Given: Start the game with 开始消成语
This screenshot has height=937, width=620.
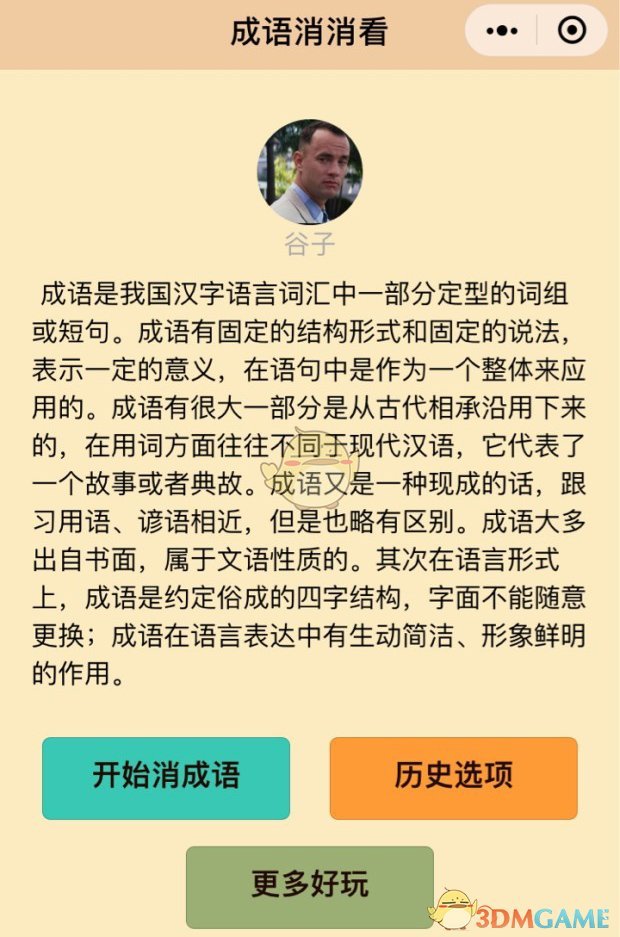Looking at the screenshot, I should pyautogui.click(x=166, y=777).
